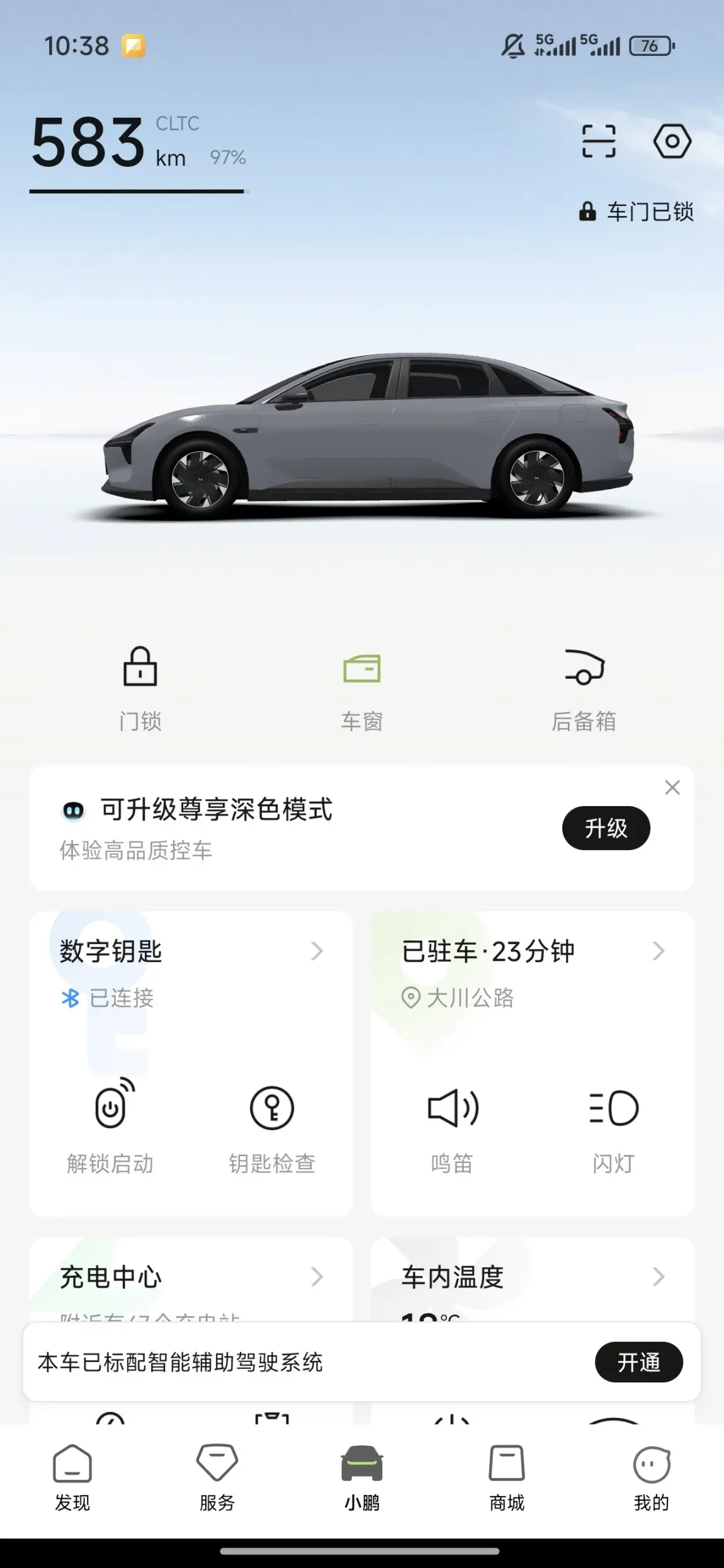Open the 车内温度 cabin temperature card
Screen dimensions: 724x1568
tap(532, 1277)
